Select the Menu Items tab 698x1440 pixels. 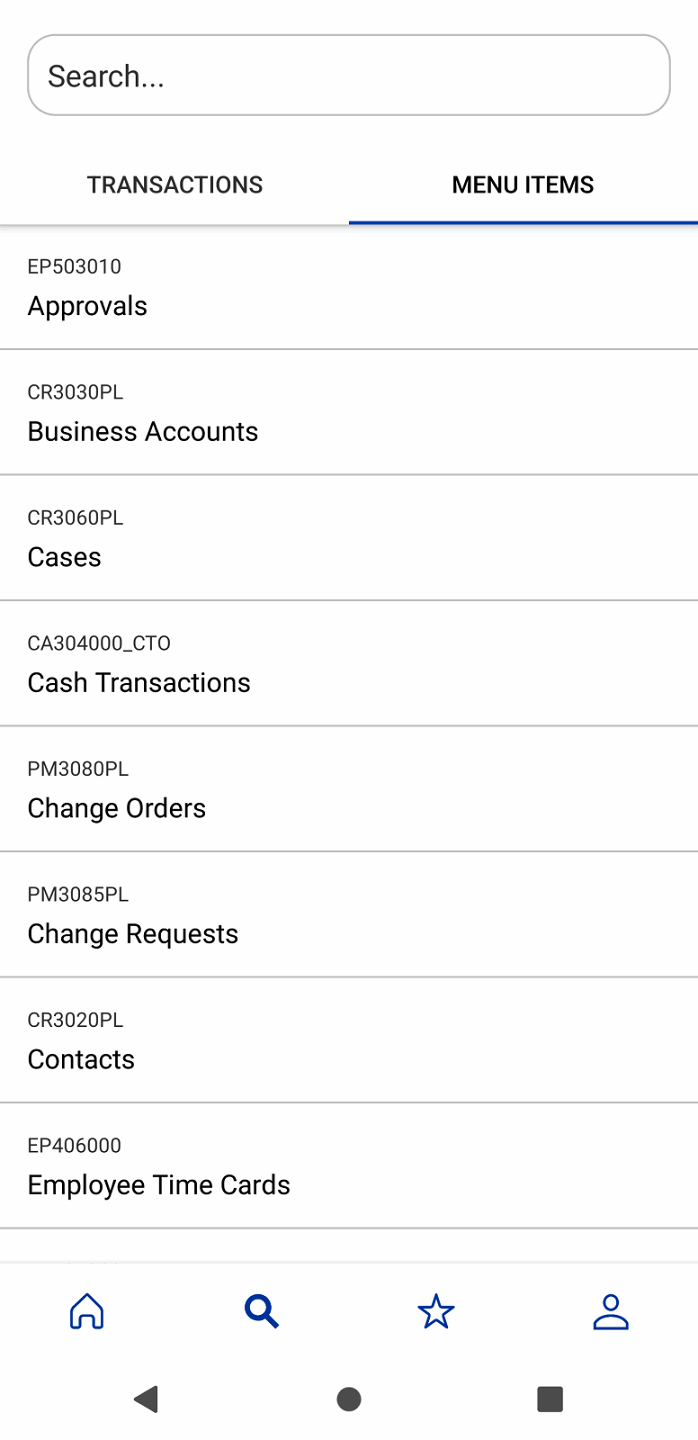(523, 185)
